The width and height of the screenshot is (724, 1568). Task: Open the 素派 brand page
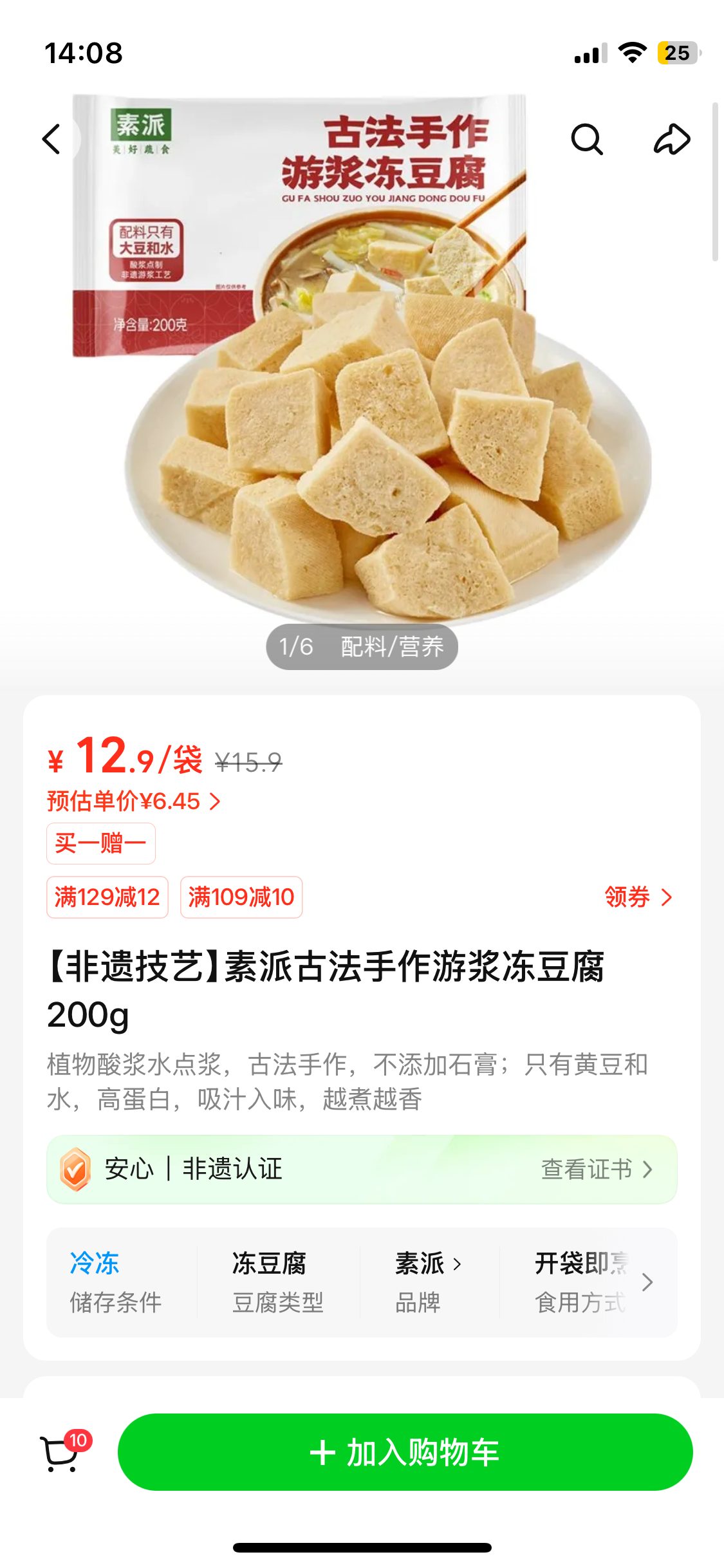point(428,1264)
